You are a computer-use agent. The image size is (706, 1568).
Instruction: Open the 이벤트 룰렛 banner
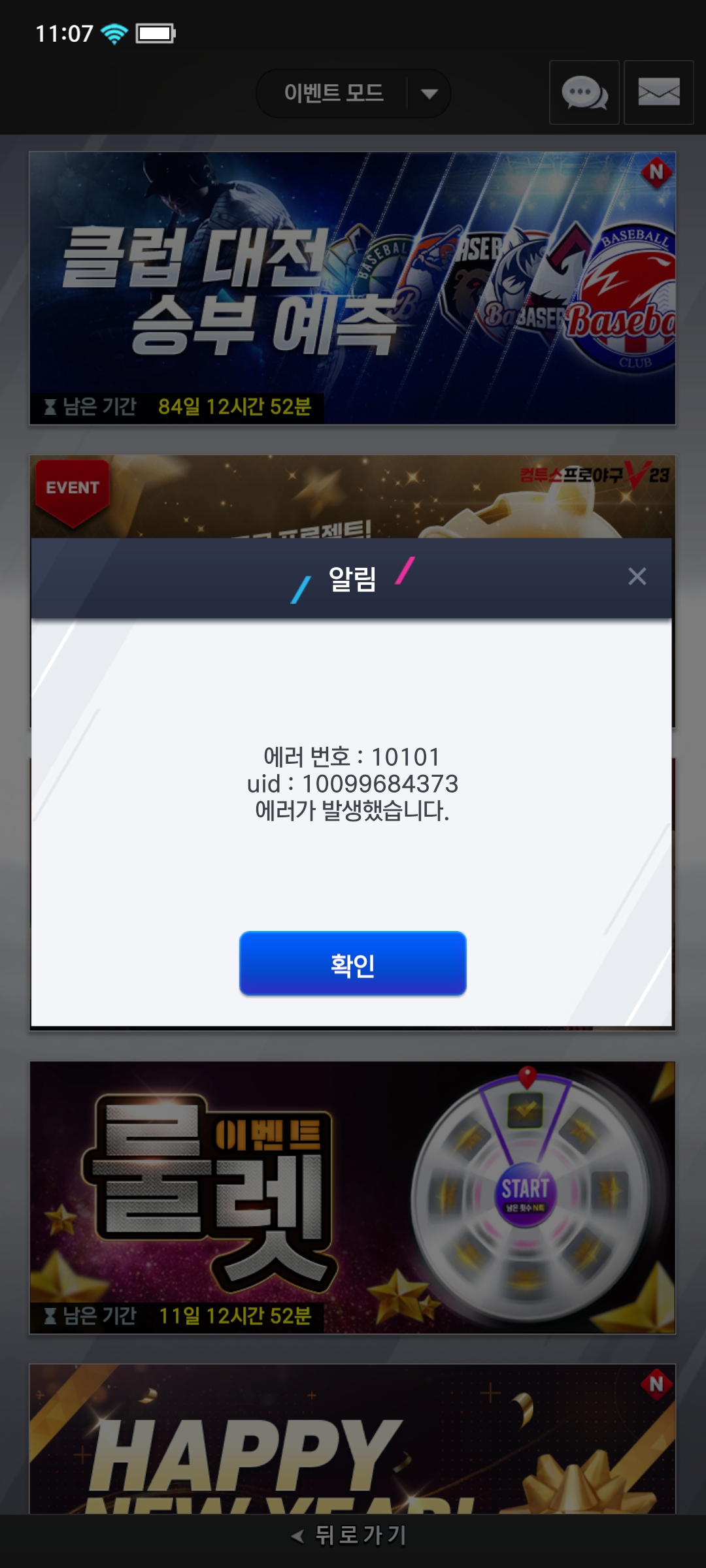coord(352,1197)
